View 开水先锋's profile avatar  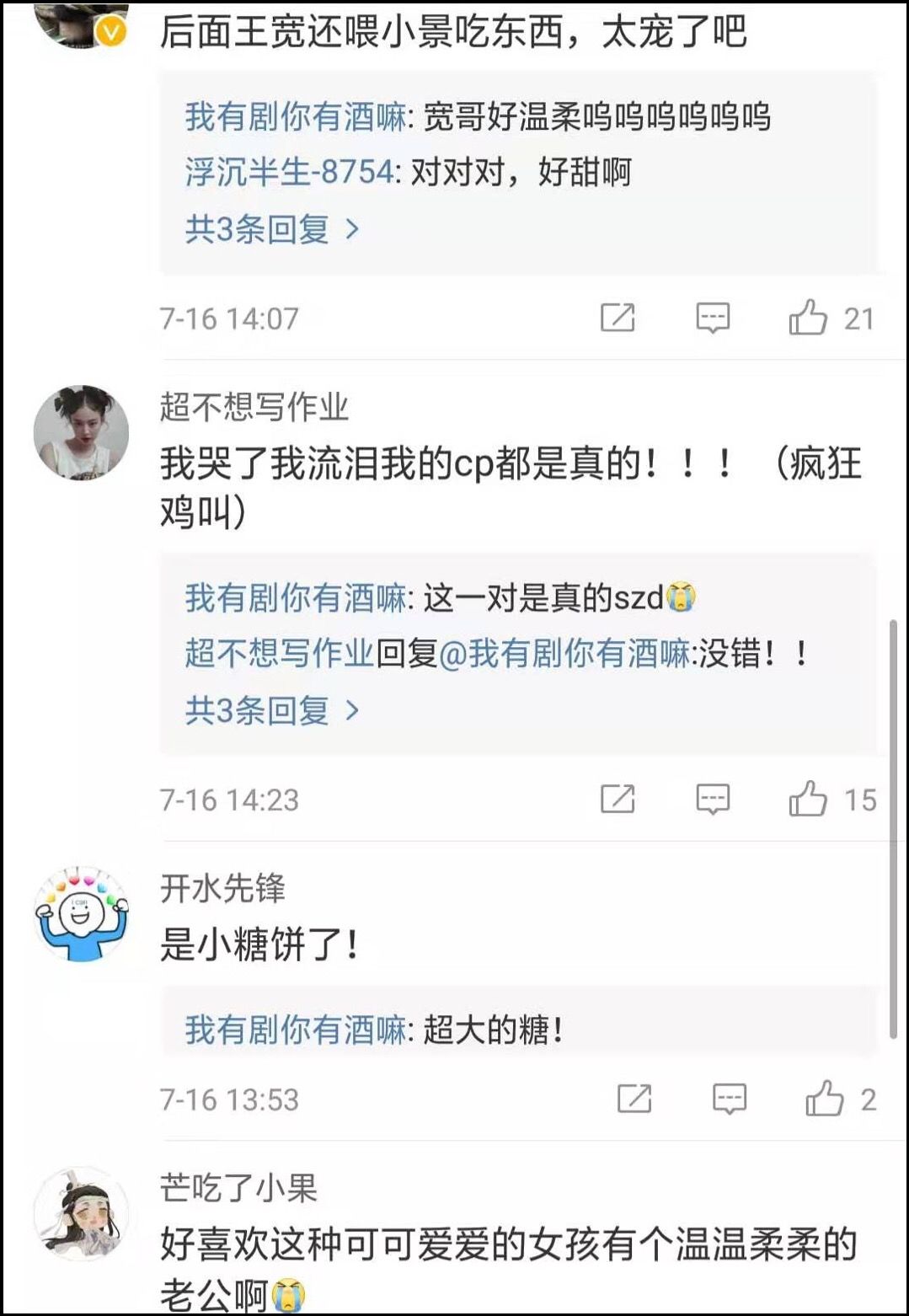pos(81,914)
